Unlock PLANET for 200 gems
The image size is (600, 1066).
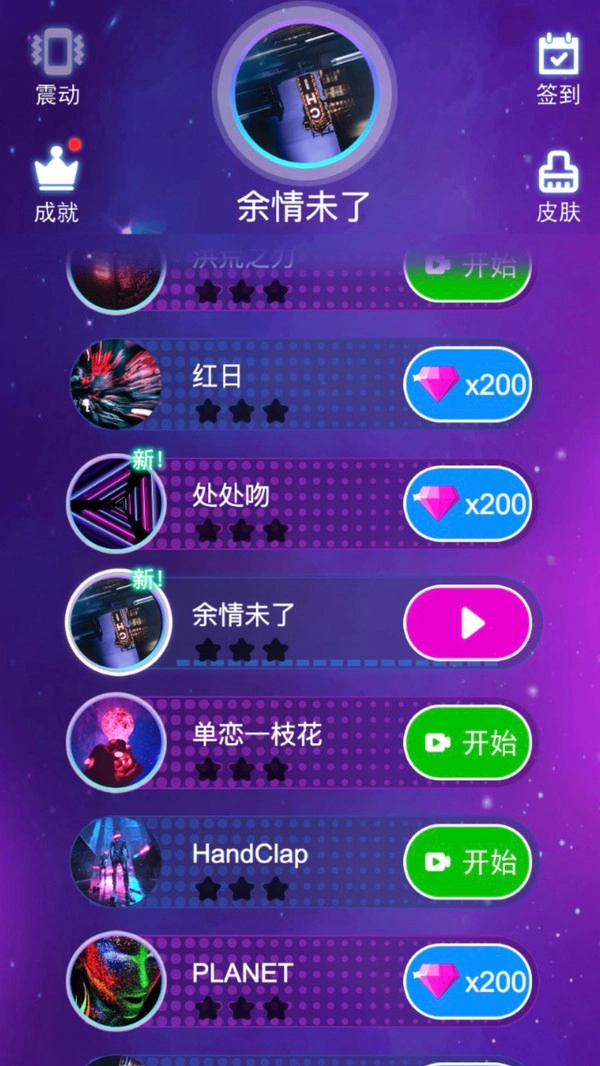click(x=467, y=981)
